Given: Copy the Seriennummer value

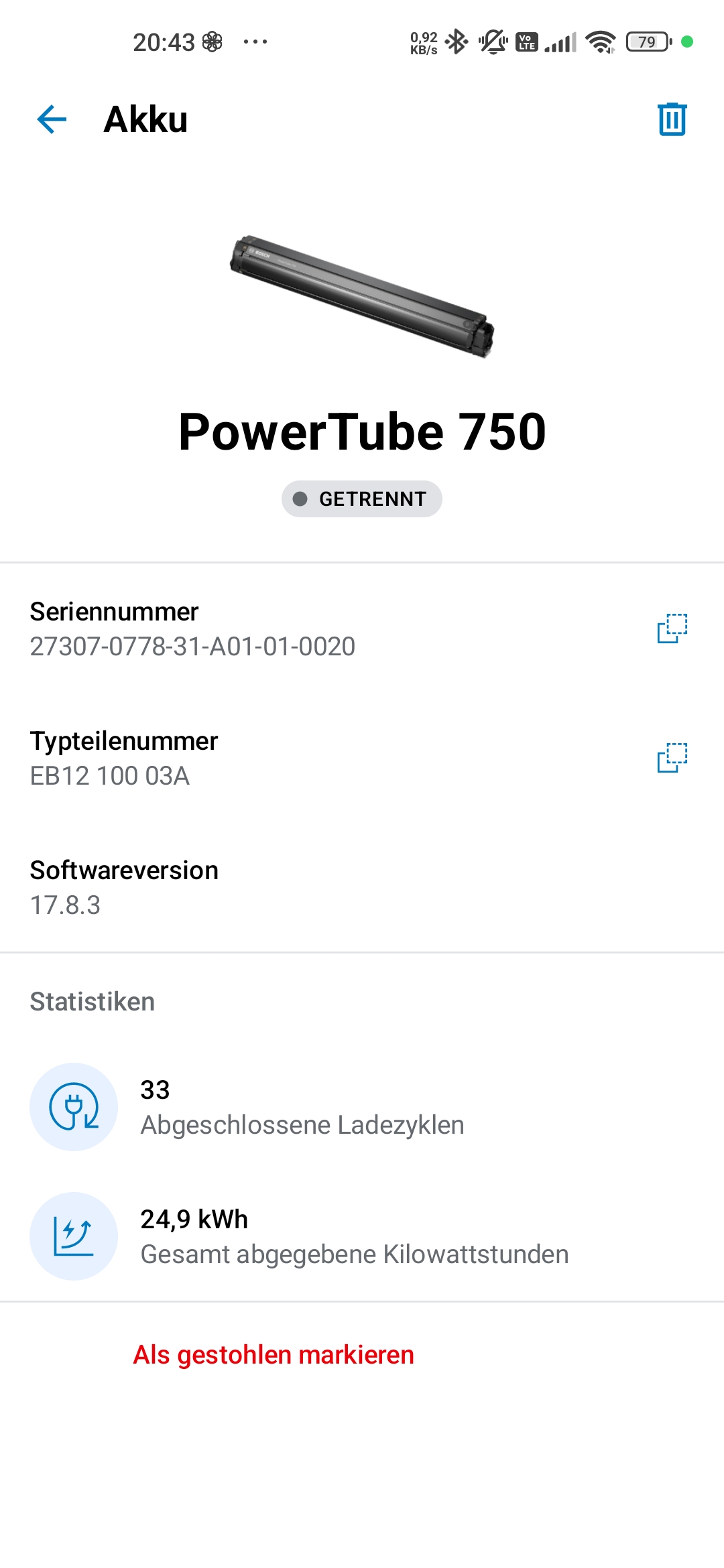Looking at the screenshot, I should tap(672, 629).
